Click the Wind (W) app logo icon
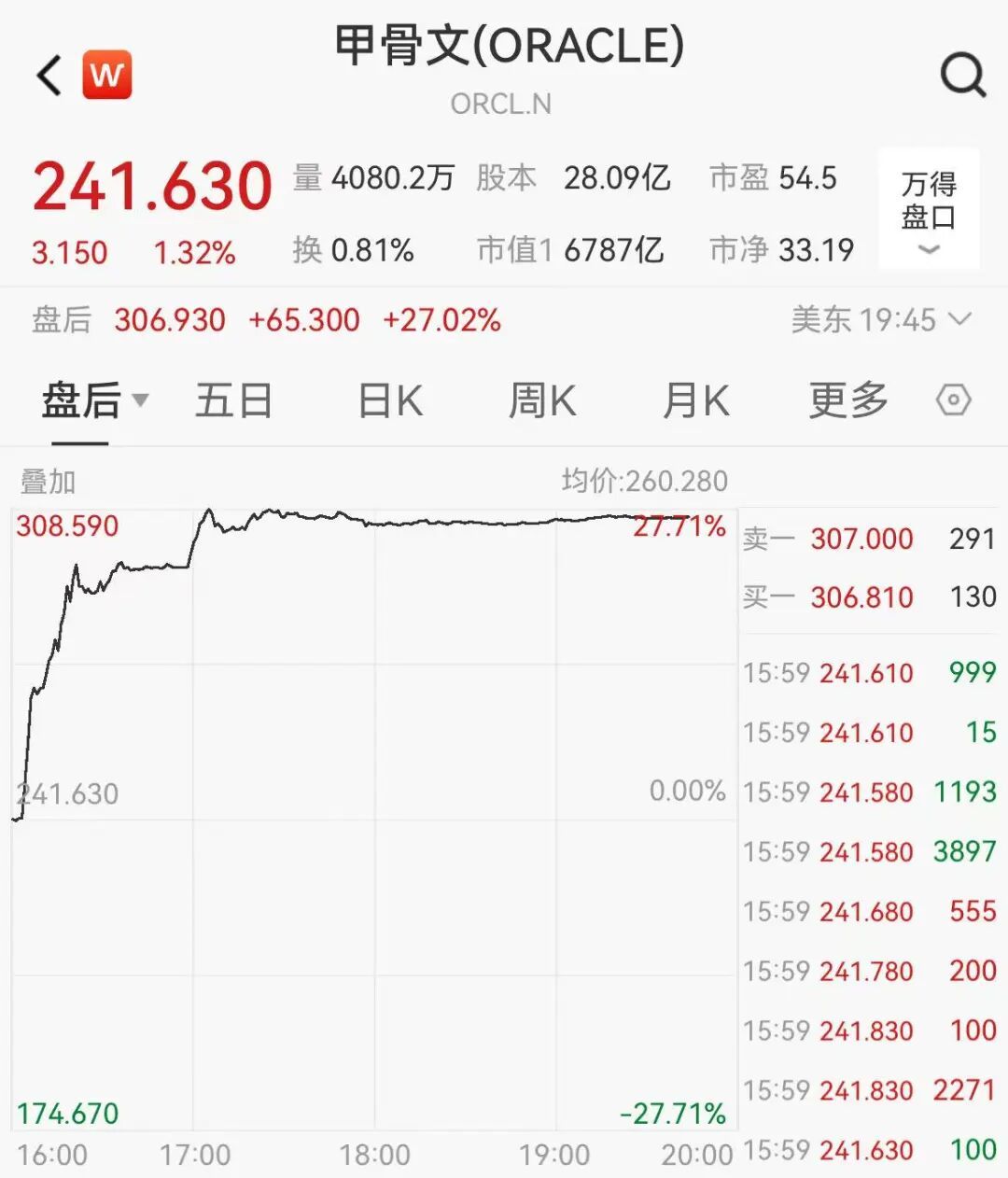The height and width of the screenshot is (1178, 1008). coord(105,75)
